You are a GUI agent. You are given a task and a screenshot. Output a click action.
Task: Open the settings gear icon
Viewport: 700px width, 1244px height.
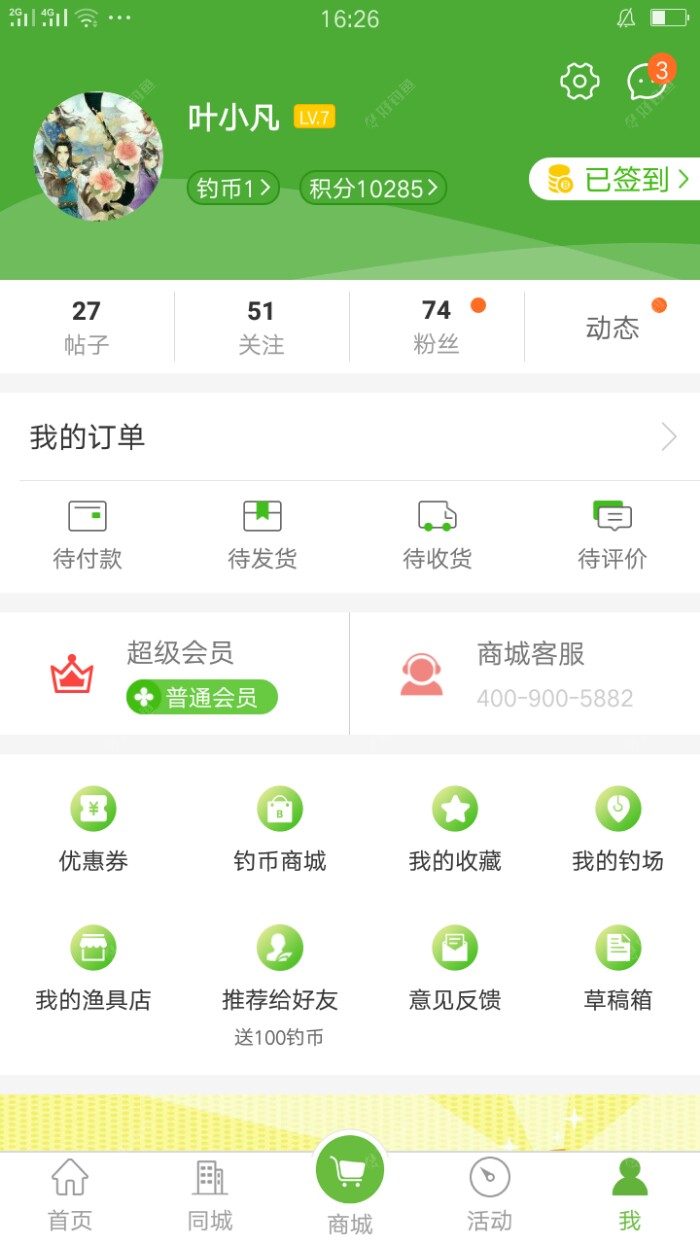pyautogui.click(x=579, y=81)
